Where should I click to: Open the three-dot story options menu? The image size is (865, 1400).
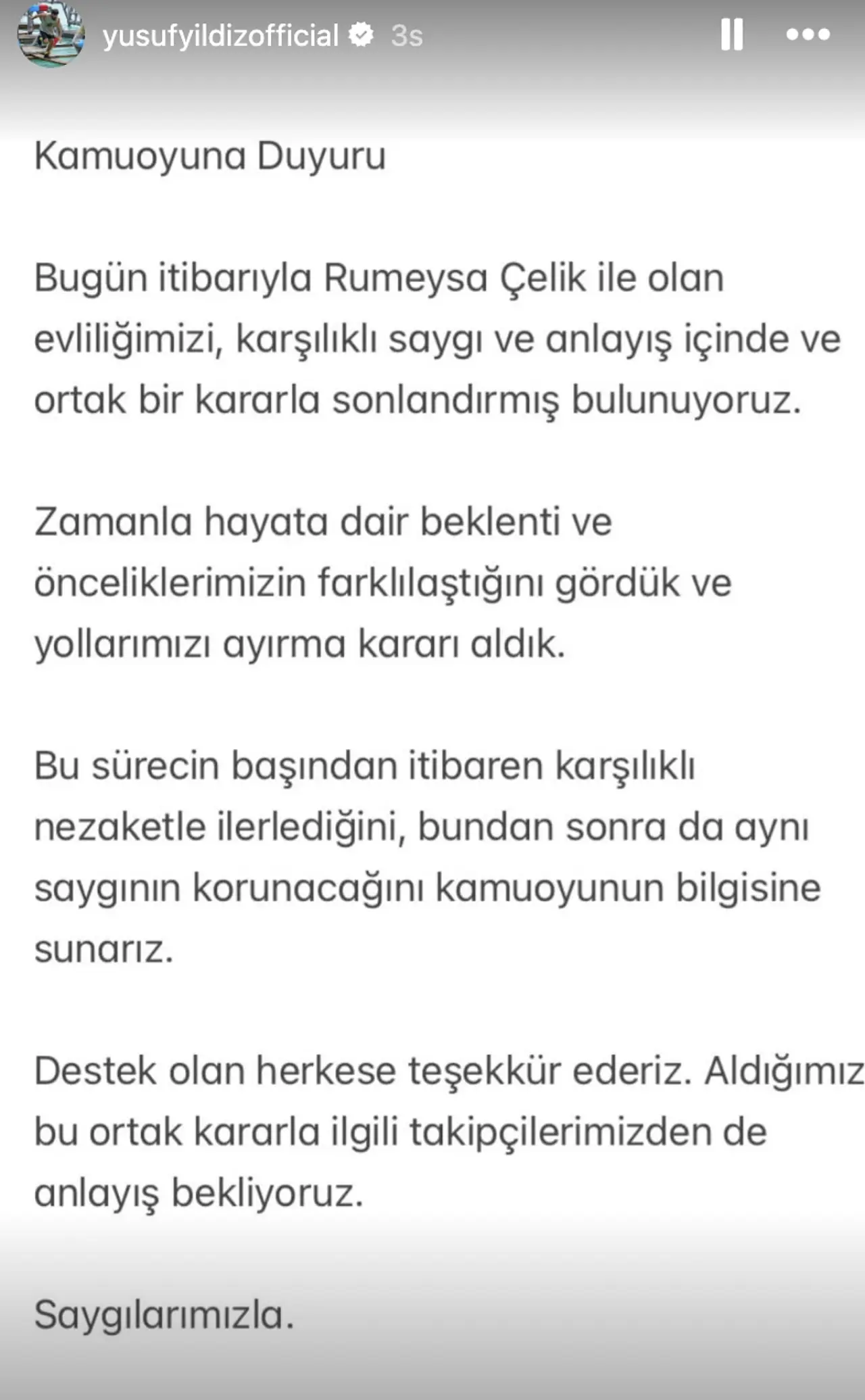coord(808,34)
